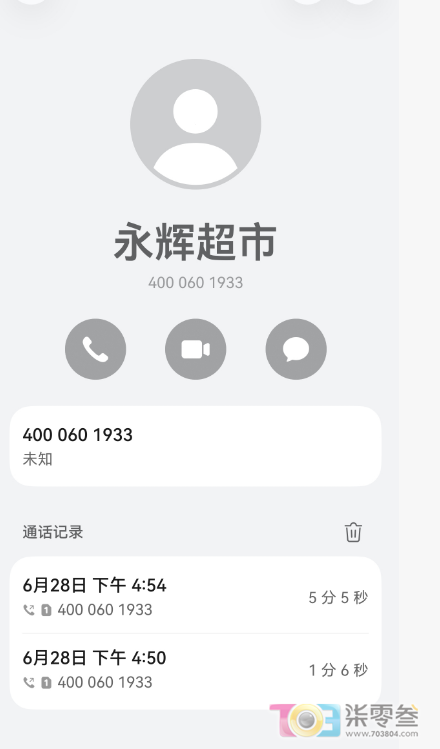The width and height of the screenshot is (440, 749).
Task: Send a message to 永辉超市
Action: [x=296, y=349]
